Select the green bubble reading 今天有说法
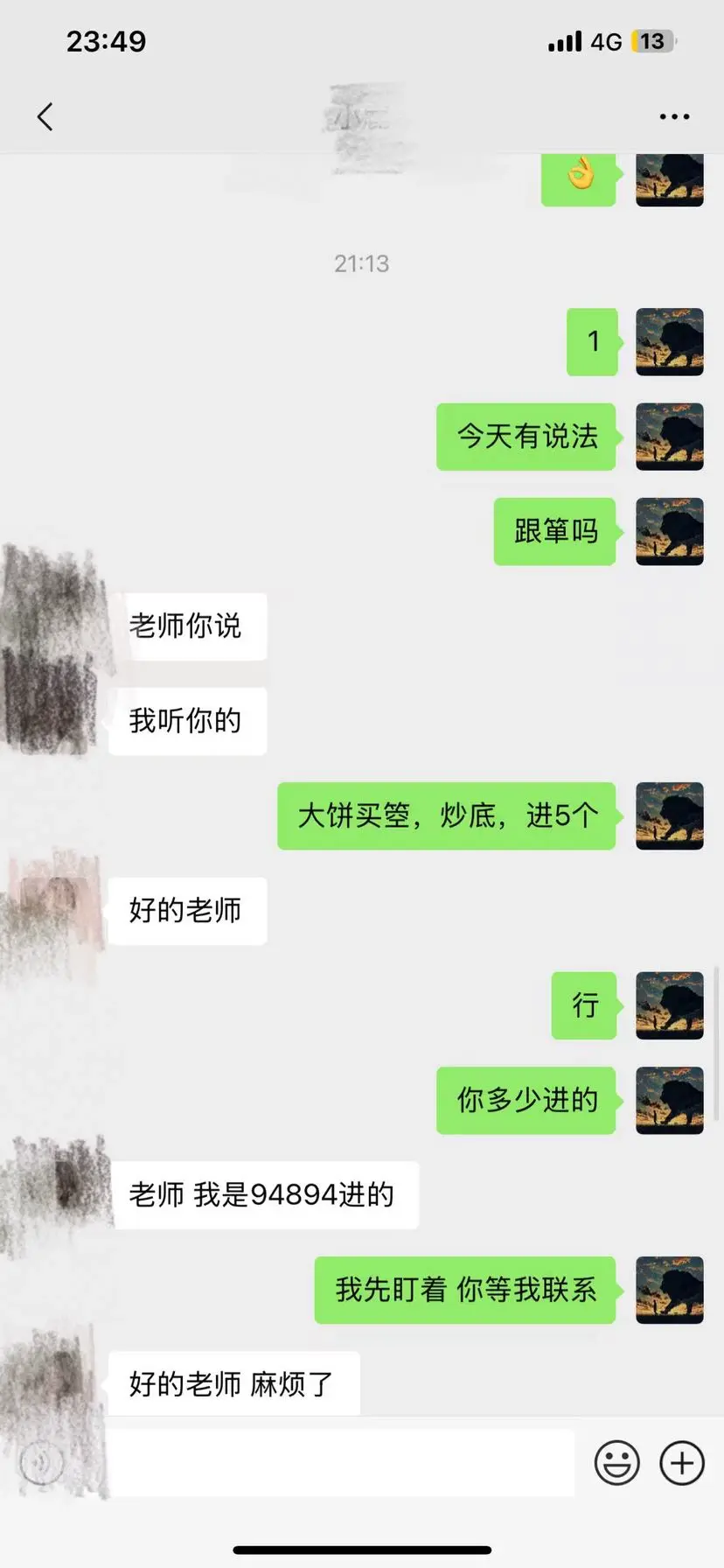 tap(526, 437)
